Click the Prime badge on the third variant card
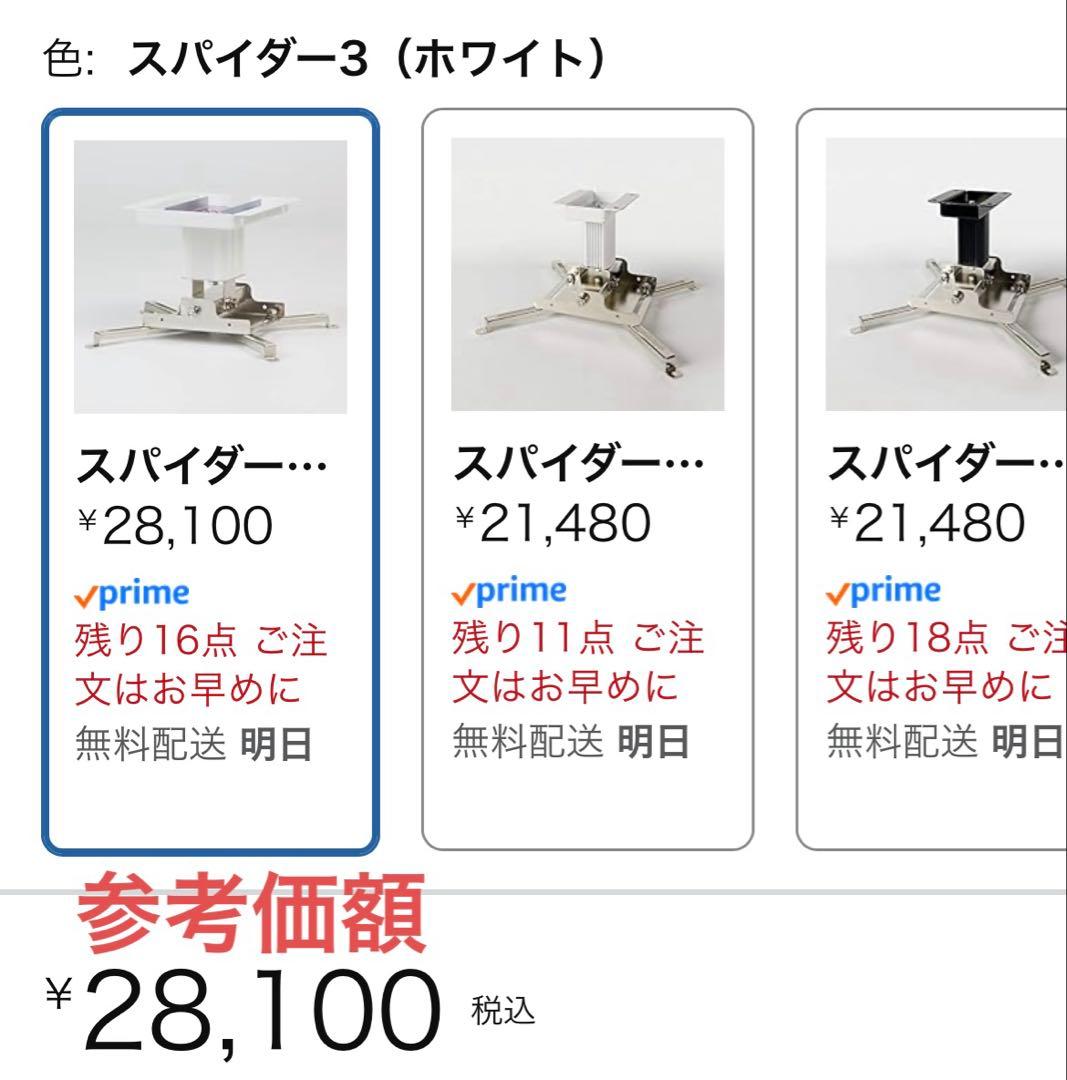 tap(885, 590)
